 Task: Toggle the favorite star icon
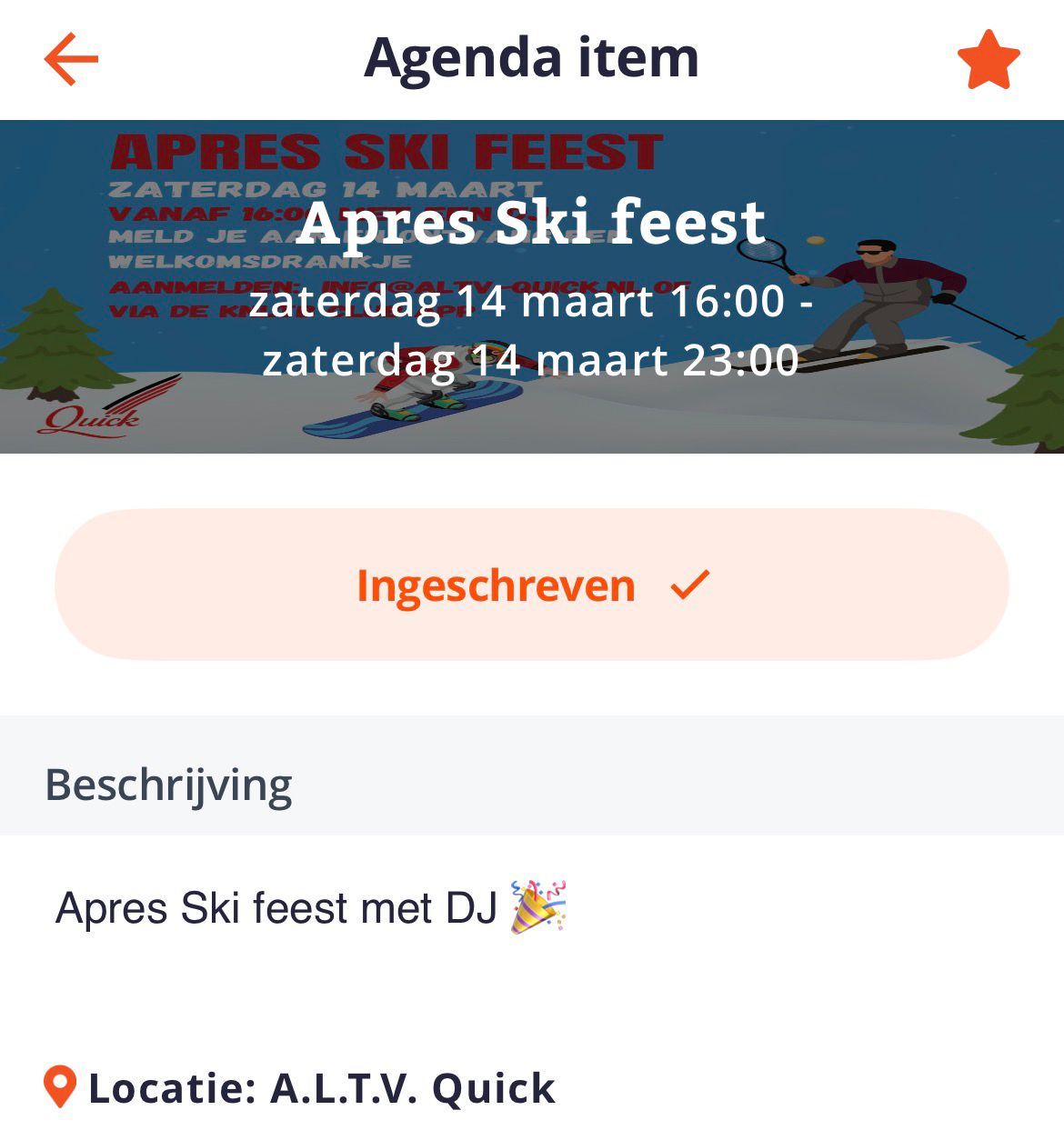989,60
